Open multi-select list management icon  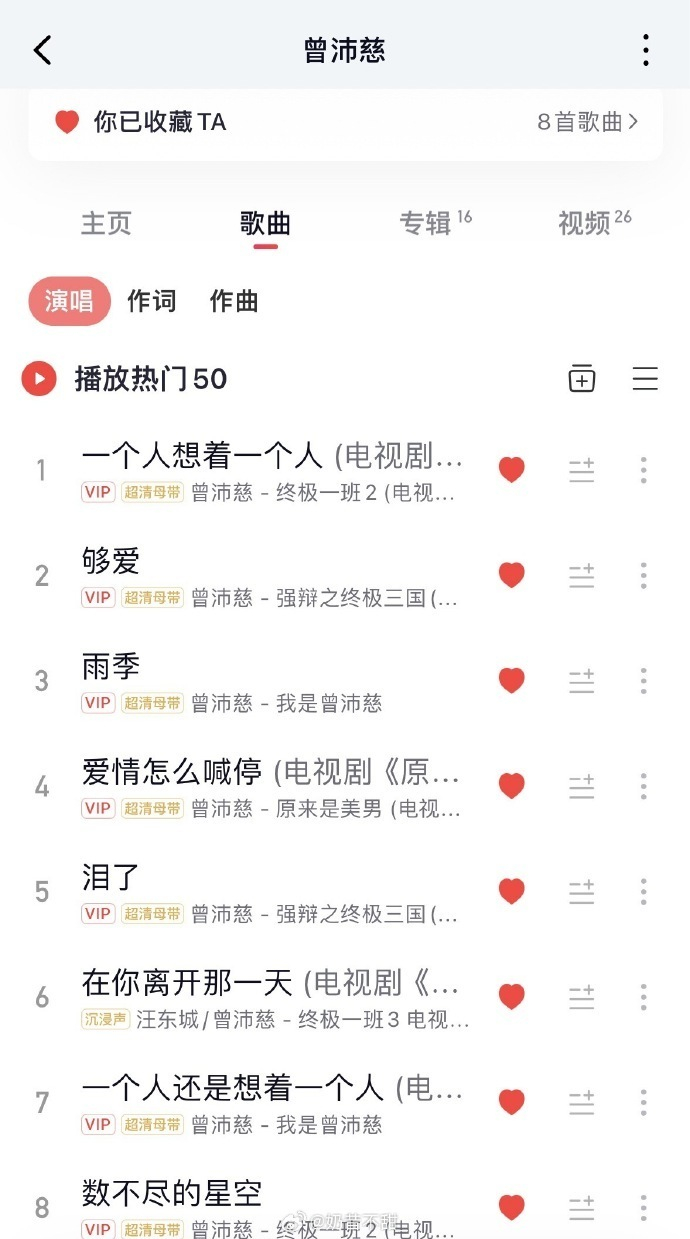point(645,379)
